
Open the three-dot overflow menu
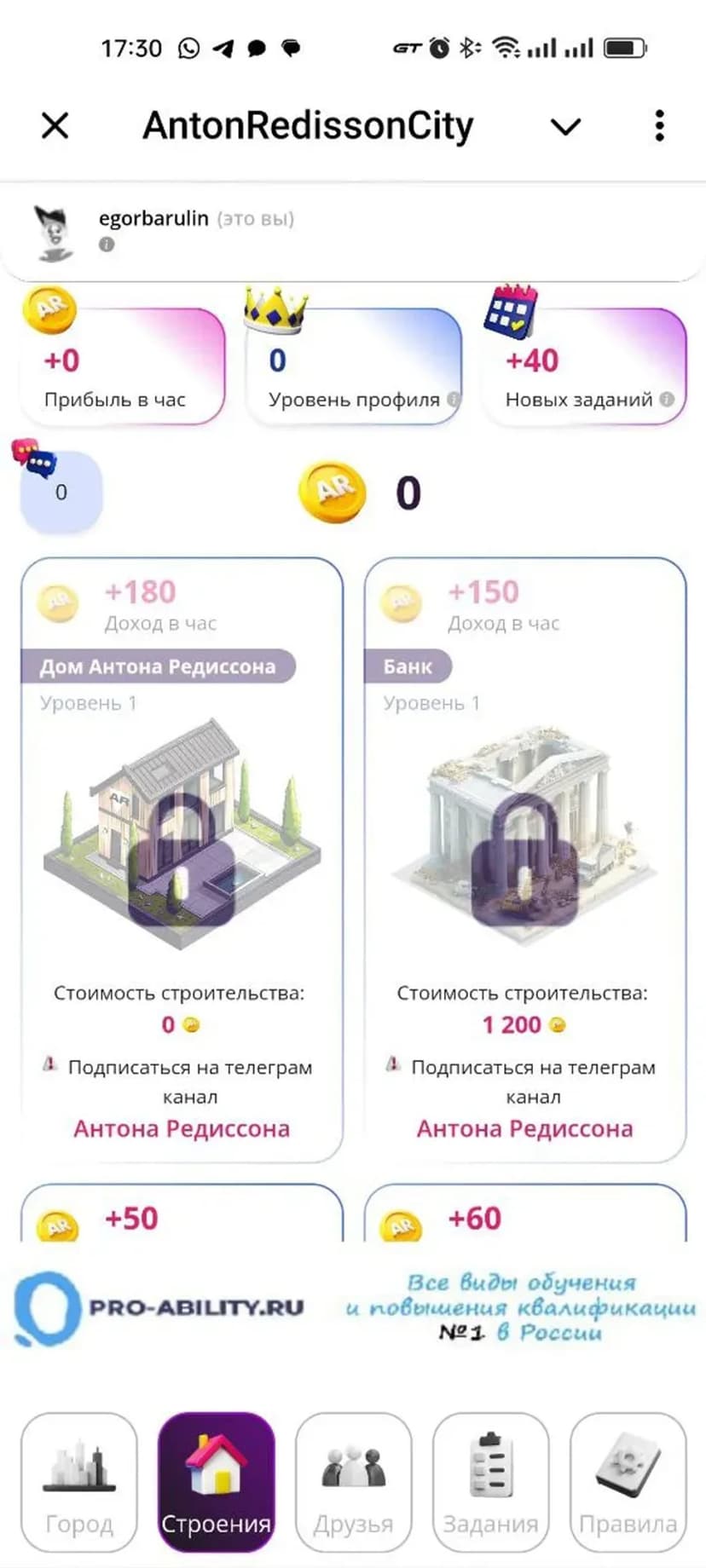pos(659,126)
